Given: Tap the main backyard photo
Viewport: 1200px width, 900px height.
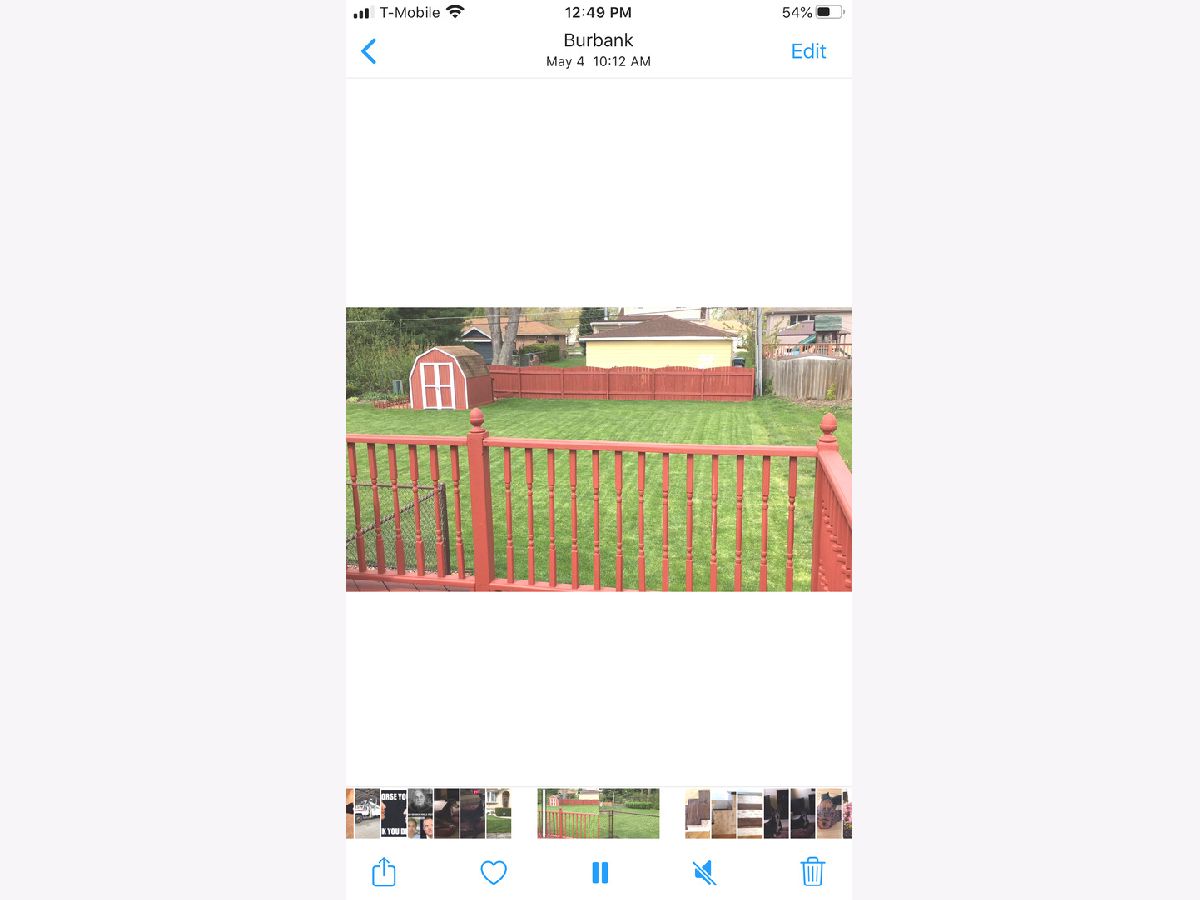Looking at the screenshot, I should coord(598,449).
